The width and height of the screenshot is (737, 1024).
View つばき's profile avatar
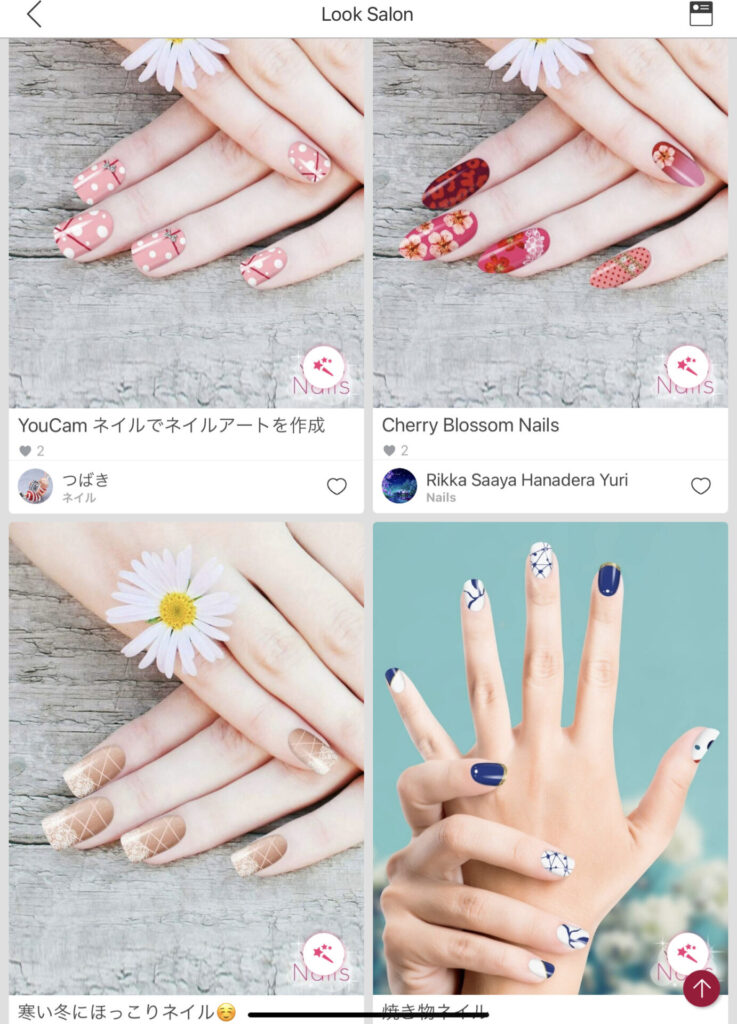(35, 486)
